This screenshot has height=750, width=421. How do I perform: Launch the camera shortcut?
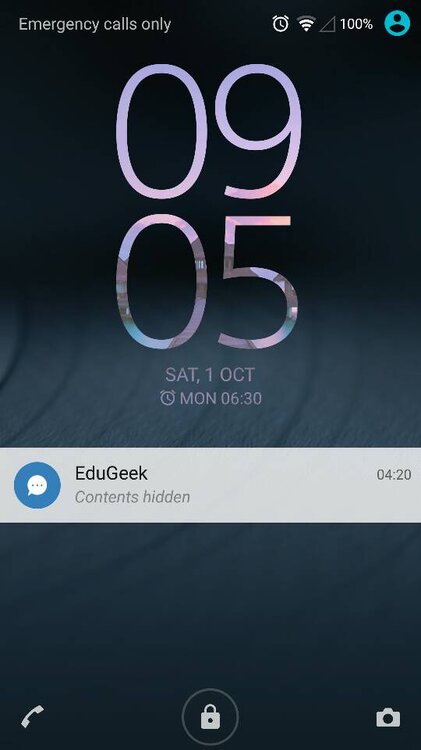[x=388, y=717]
